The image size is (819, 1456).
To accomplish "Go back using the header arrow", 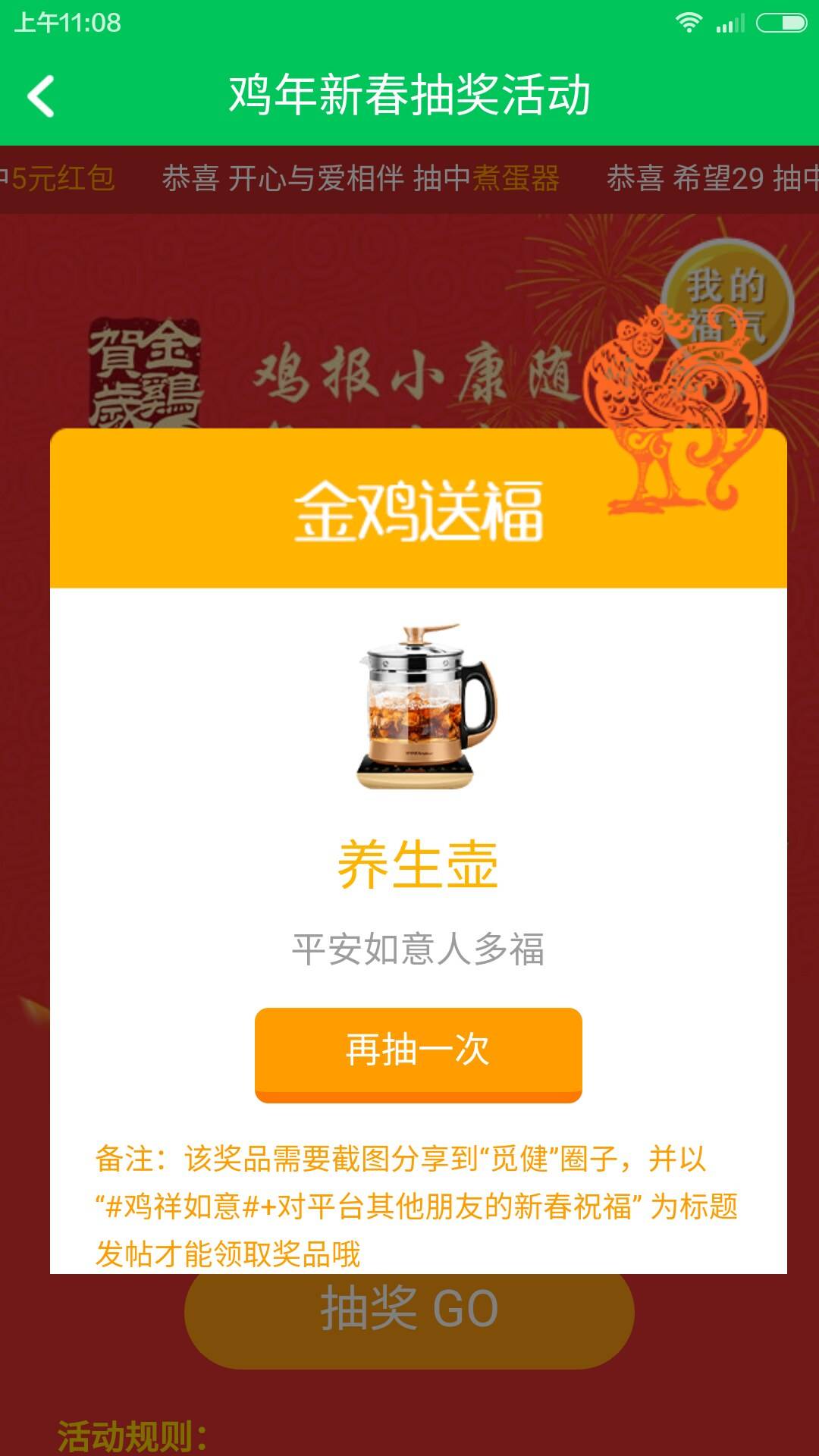I will tap(41, 96).
